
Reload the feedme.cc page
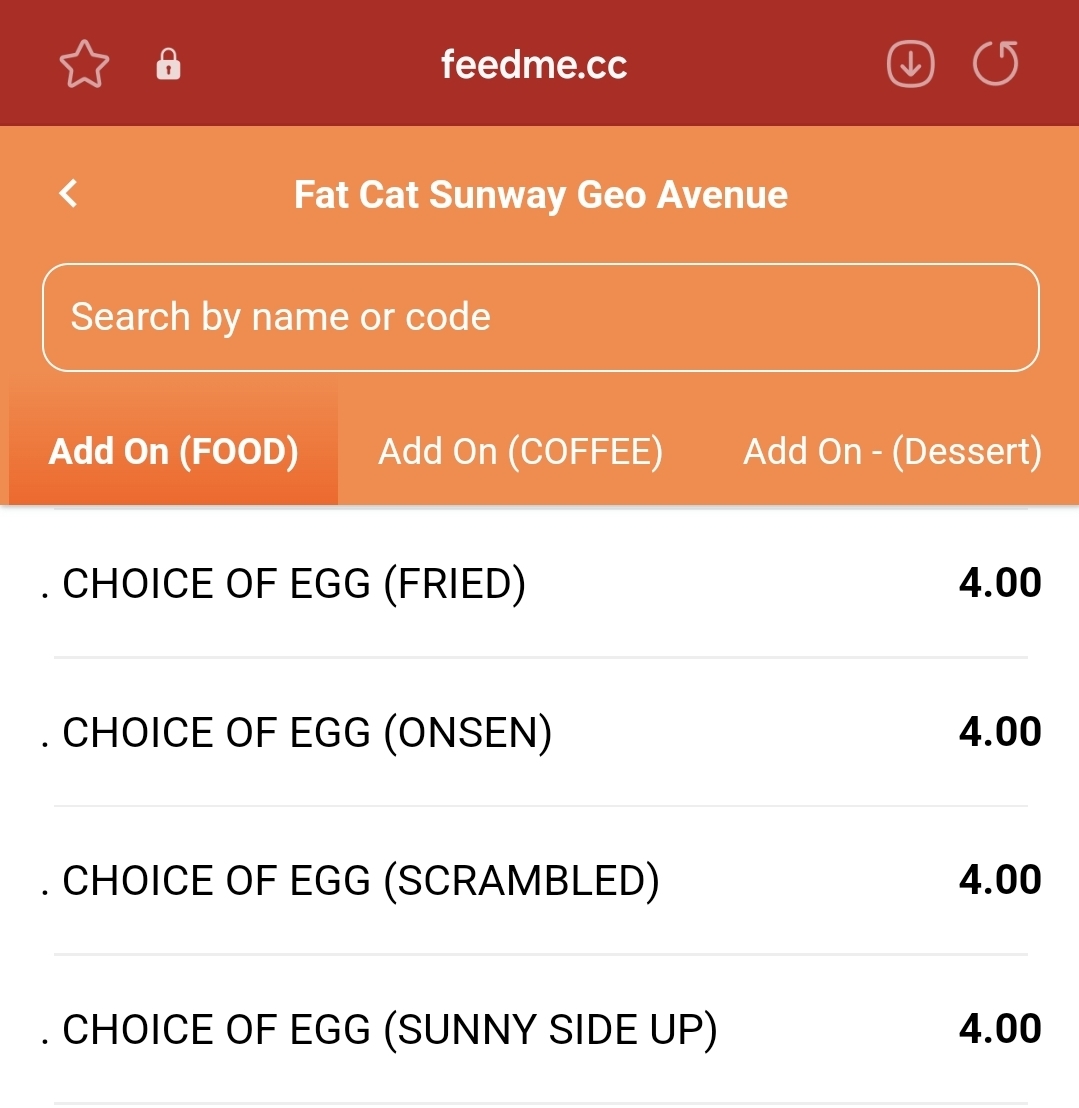pos(995,65)
